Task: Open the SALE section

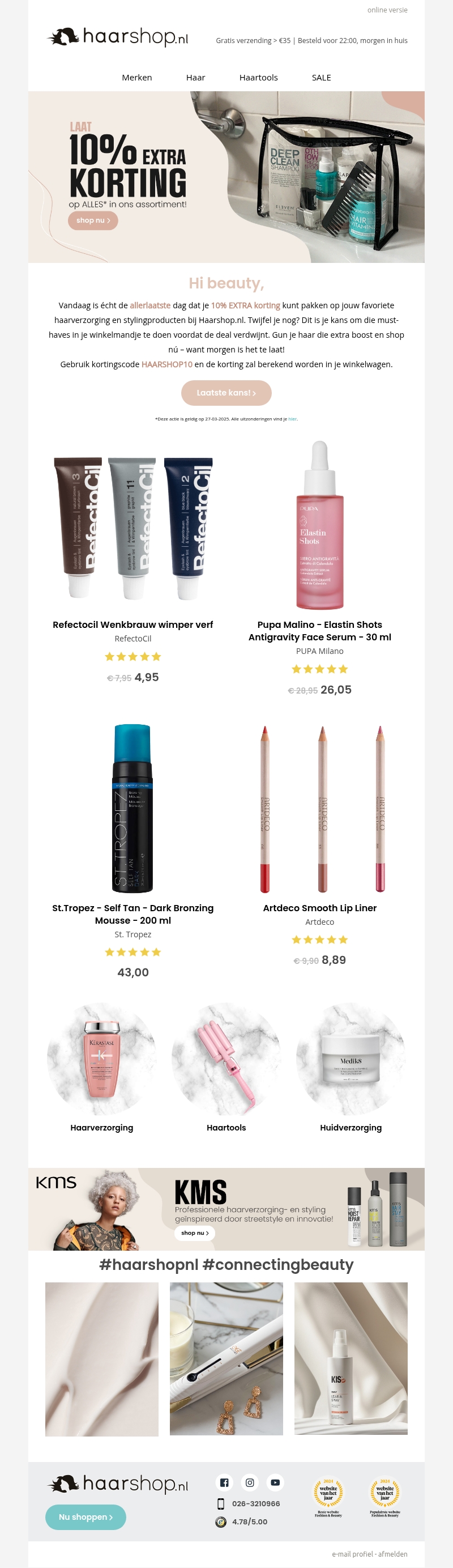Action: [x=321, y=77]
